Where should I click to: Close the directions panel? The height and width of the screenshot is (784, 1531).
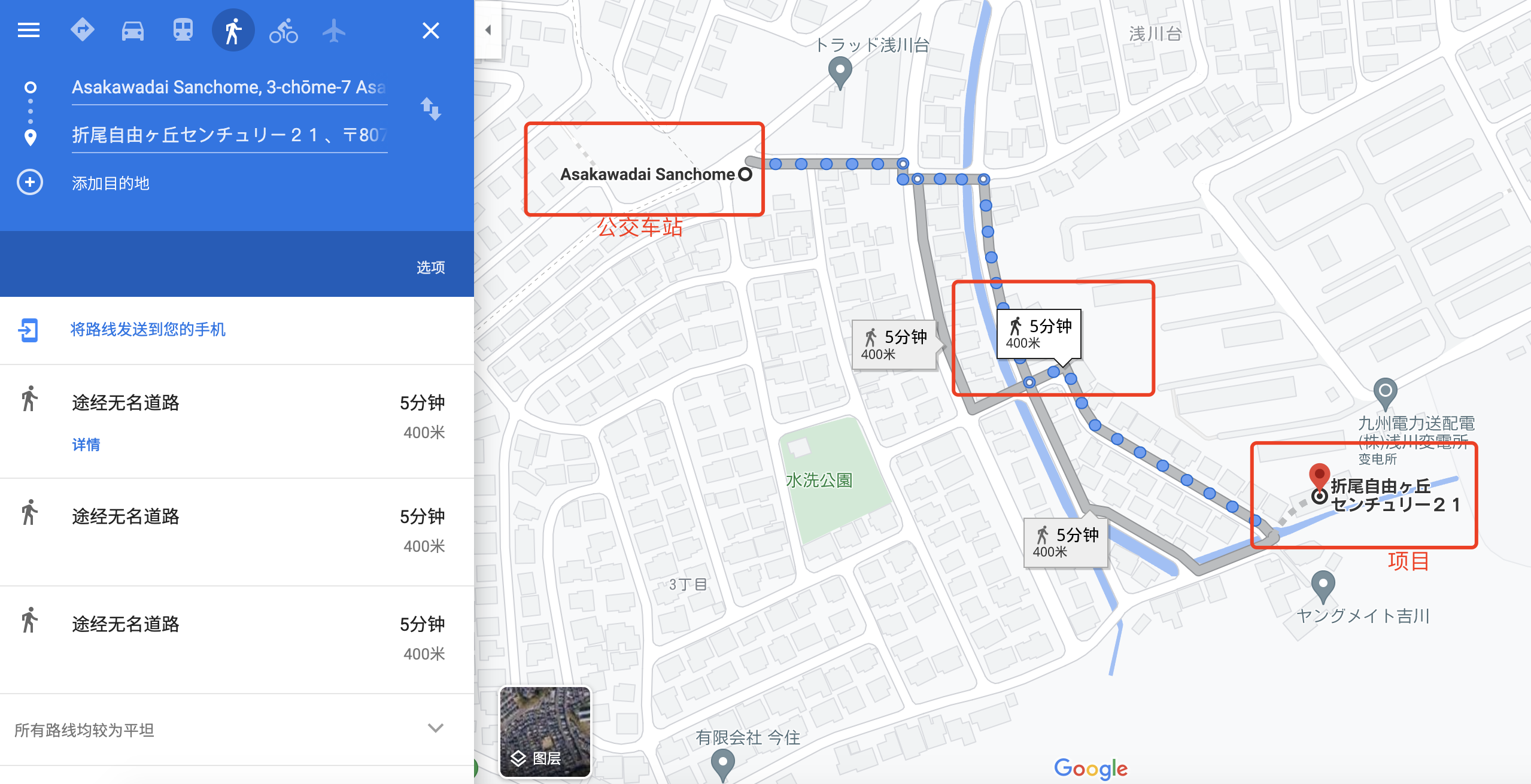click(x=431, y=30)
